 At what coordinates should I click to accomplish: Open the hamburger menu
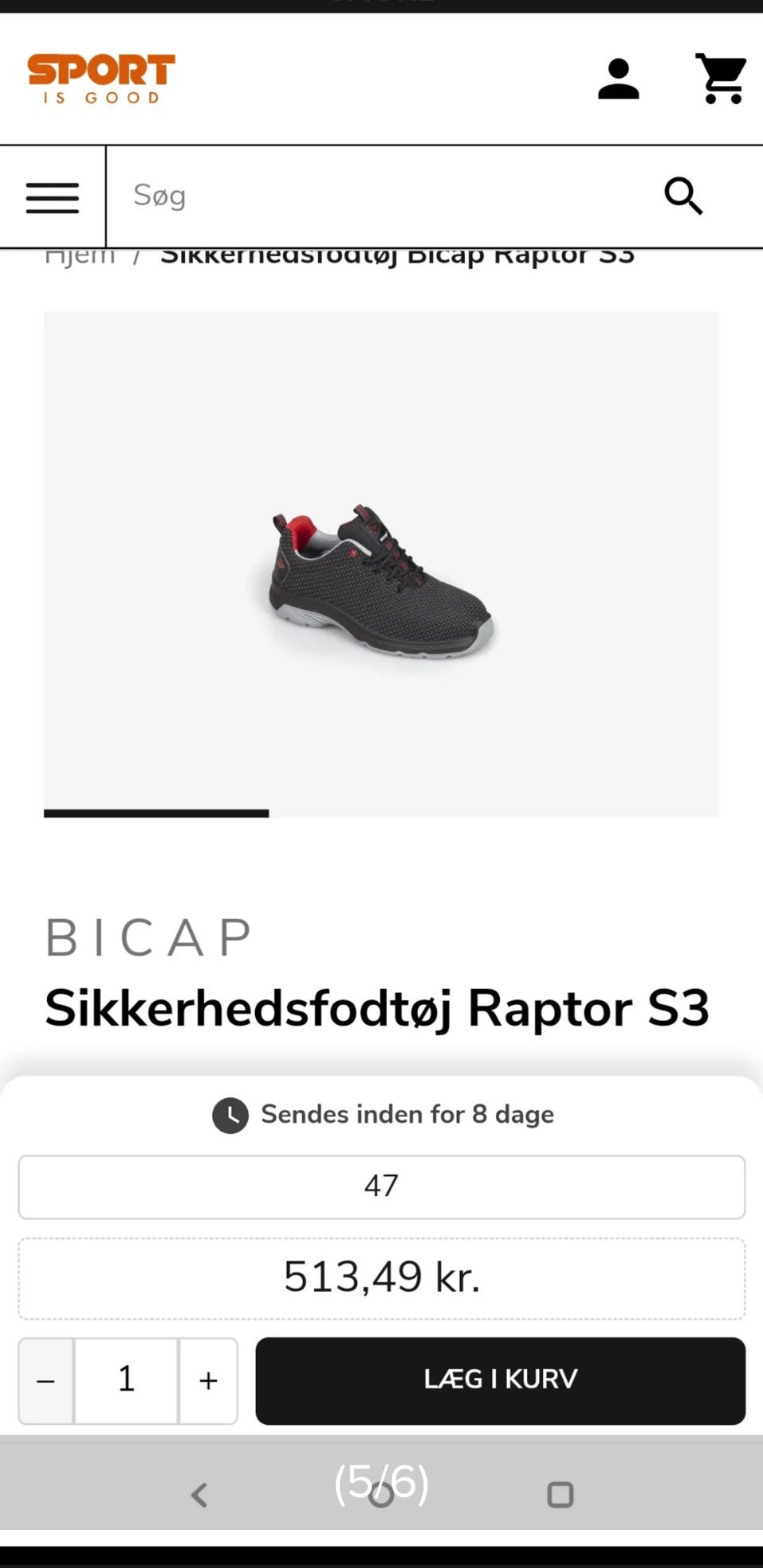click(x=52, y=197)
